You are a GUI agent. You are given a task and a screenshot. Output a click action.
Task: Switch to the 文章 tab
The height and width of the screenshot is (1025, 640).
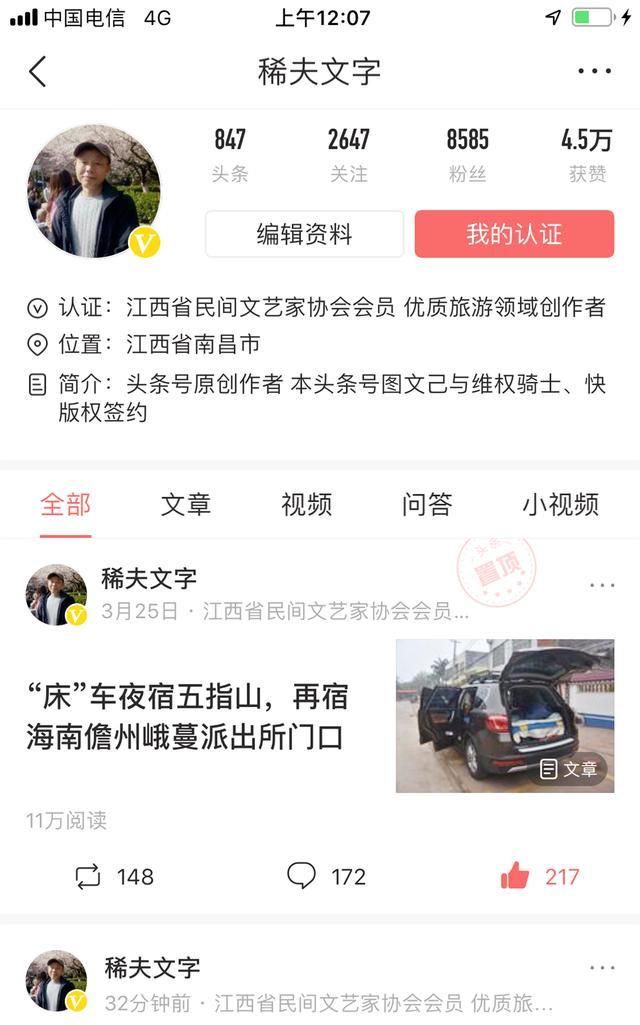pyautogui.click(x=186, y=504)
